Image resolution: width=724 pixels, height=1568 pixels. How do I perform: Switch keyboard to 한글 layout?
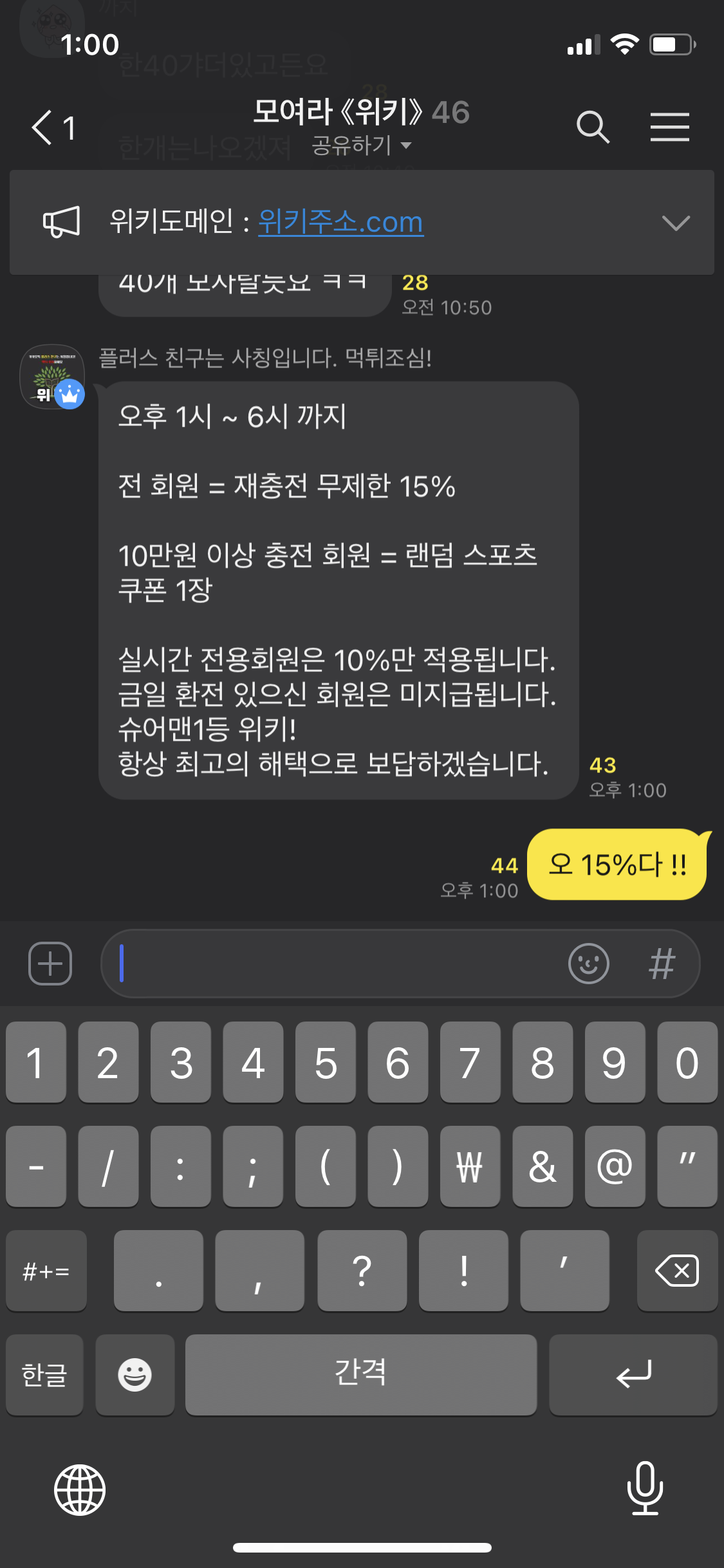click(x=44, y=1374)
